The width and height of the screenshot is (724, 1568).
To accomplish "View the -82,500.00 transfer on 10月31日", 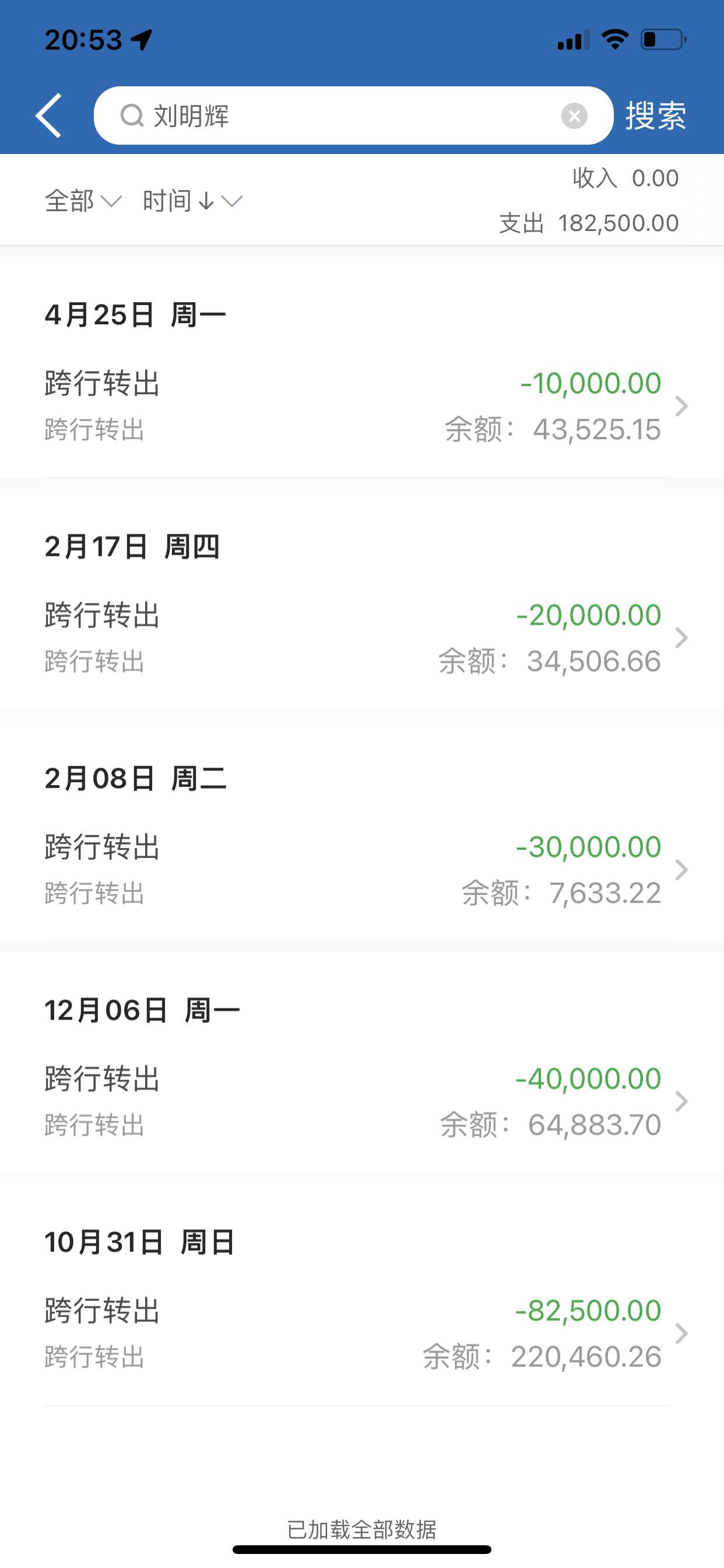I will (x=361, y=1333).
